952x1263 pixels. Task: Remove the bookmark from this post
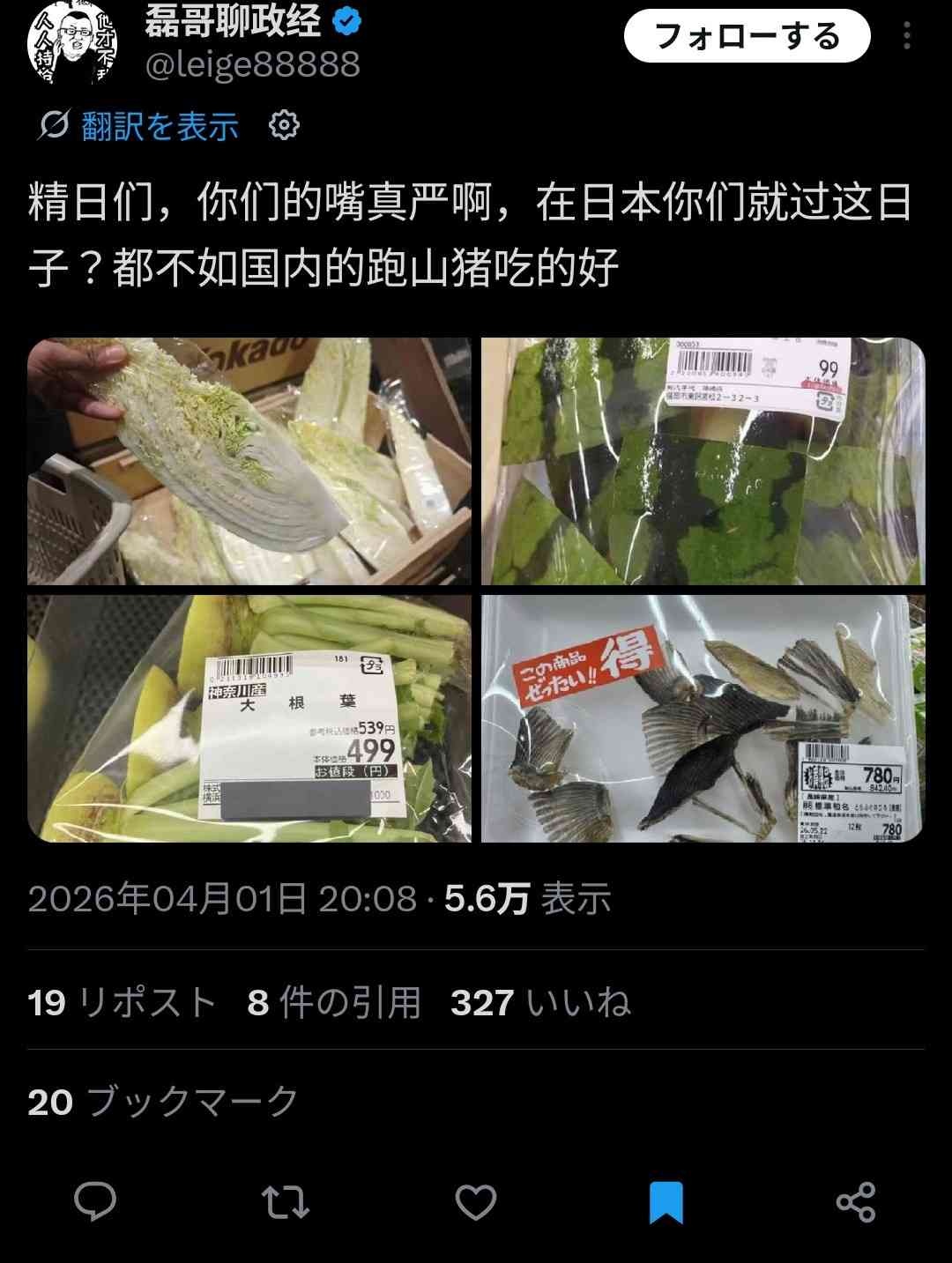point(666,1201)
